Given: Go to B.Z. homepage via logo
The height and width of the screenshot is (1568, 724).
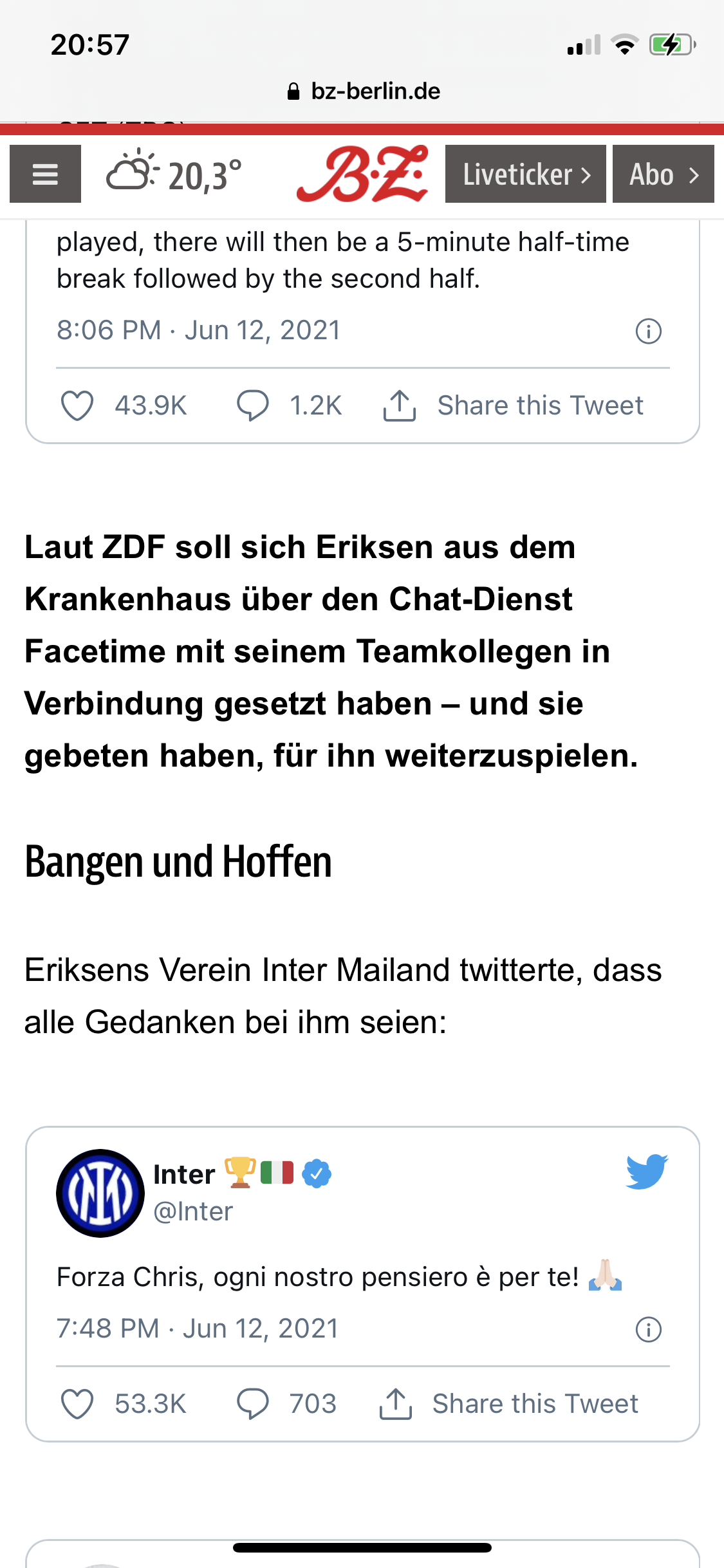Looking at the screenshot, I should [362, 174].
